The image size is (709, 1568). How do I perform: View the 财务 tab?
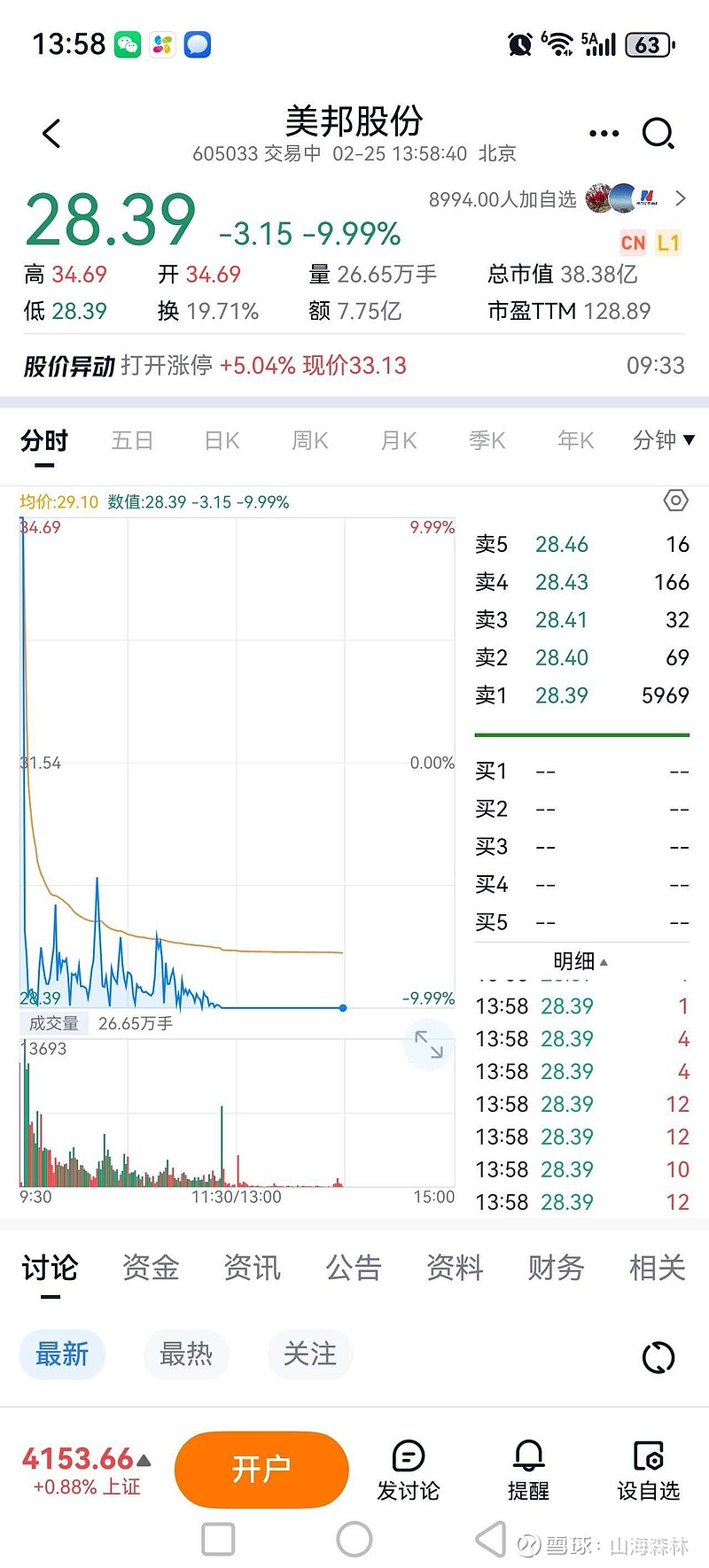tap(556, 1268)
